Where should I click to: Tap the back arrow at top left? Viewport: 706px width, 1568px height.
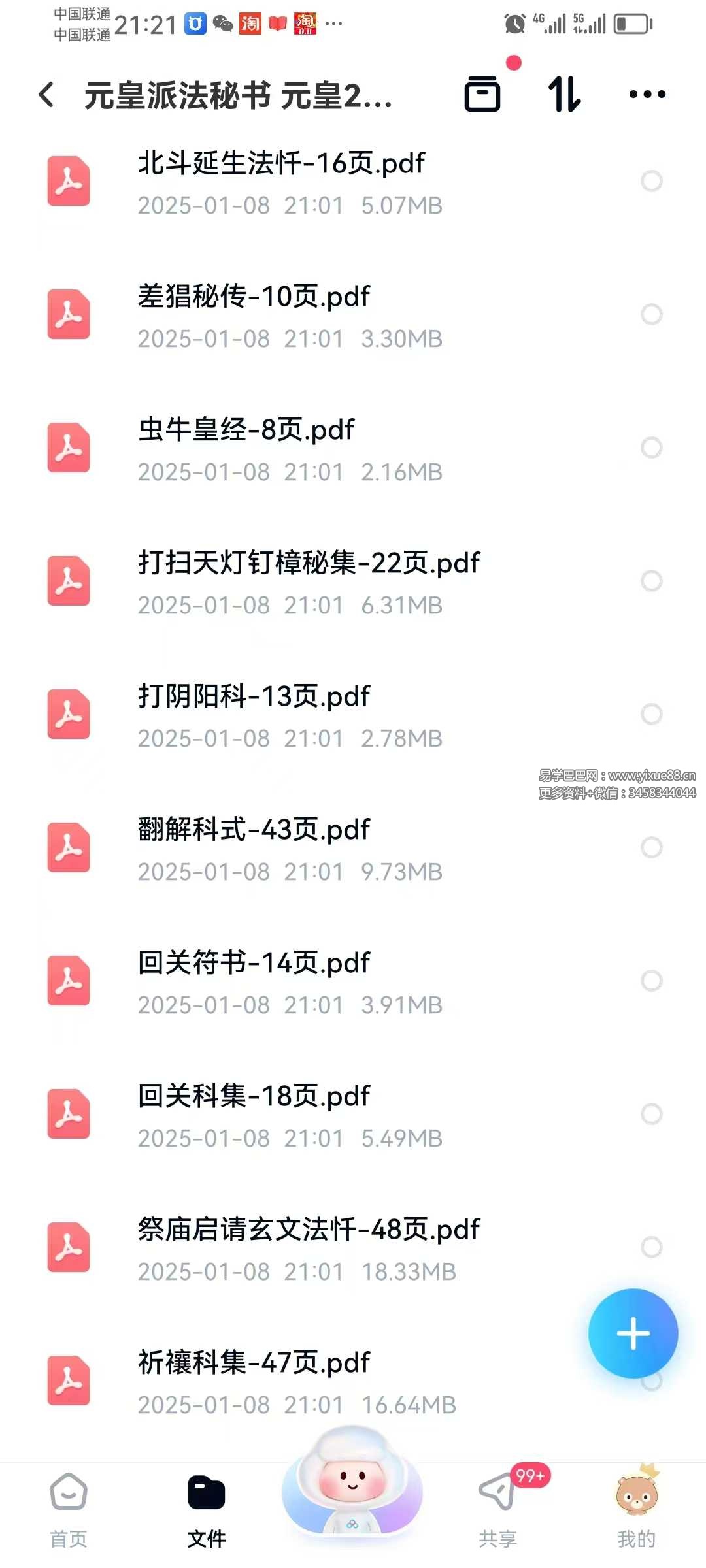pos(46,93)
